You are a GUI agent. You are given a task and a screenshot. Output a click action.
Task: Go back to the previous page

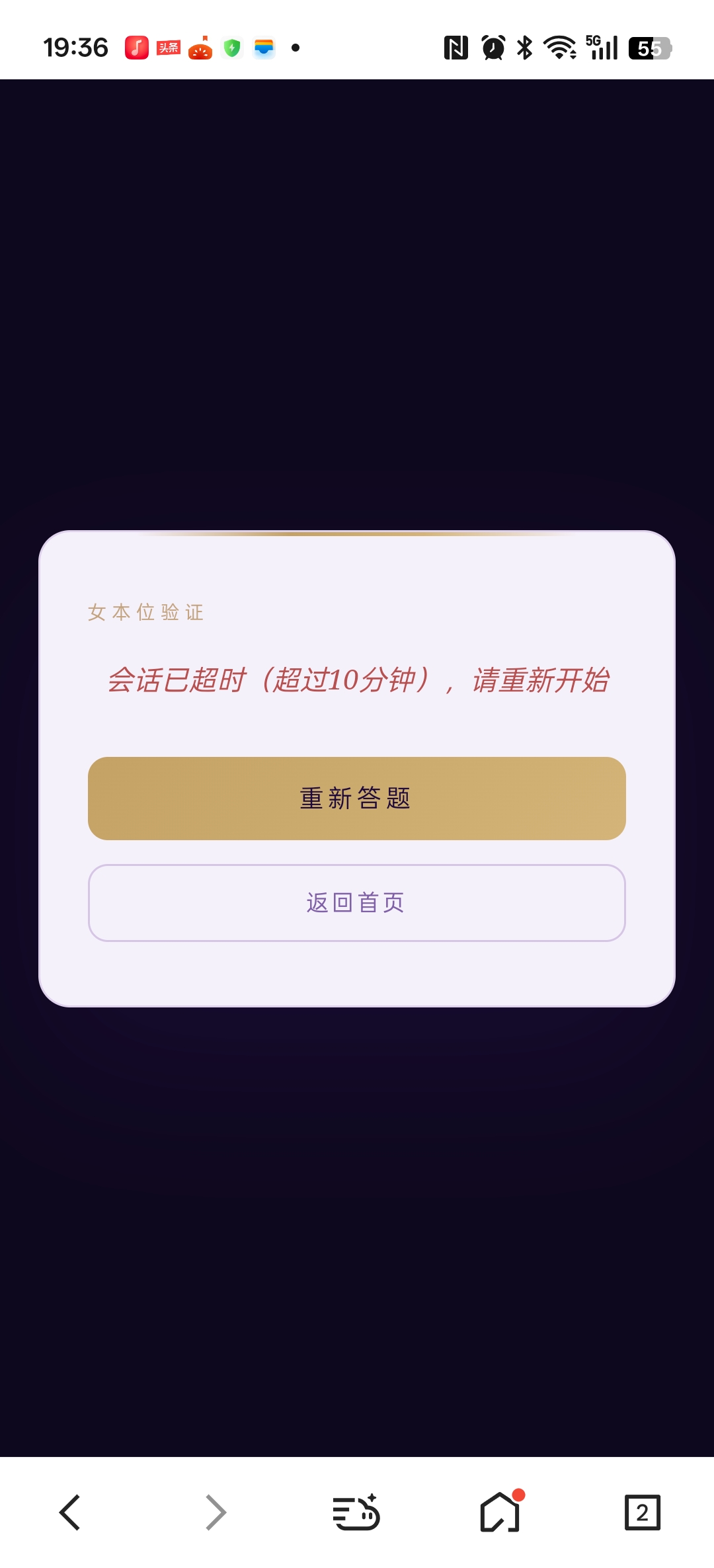[x=70, y=1512]
